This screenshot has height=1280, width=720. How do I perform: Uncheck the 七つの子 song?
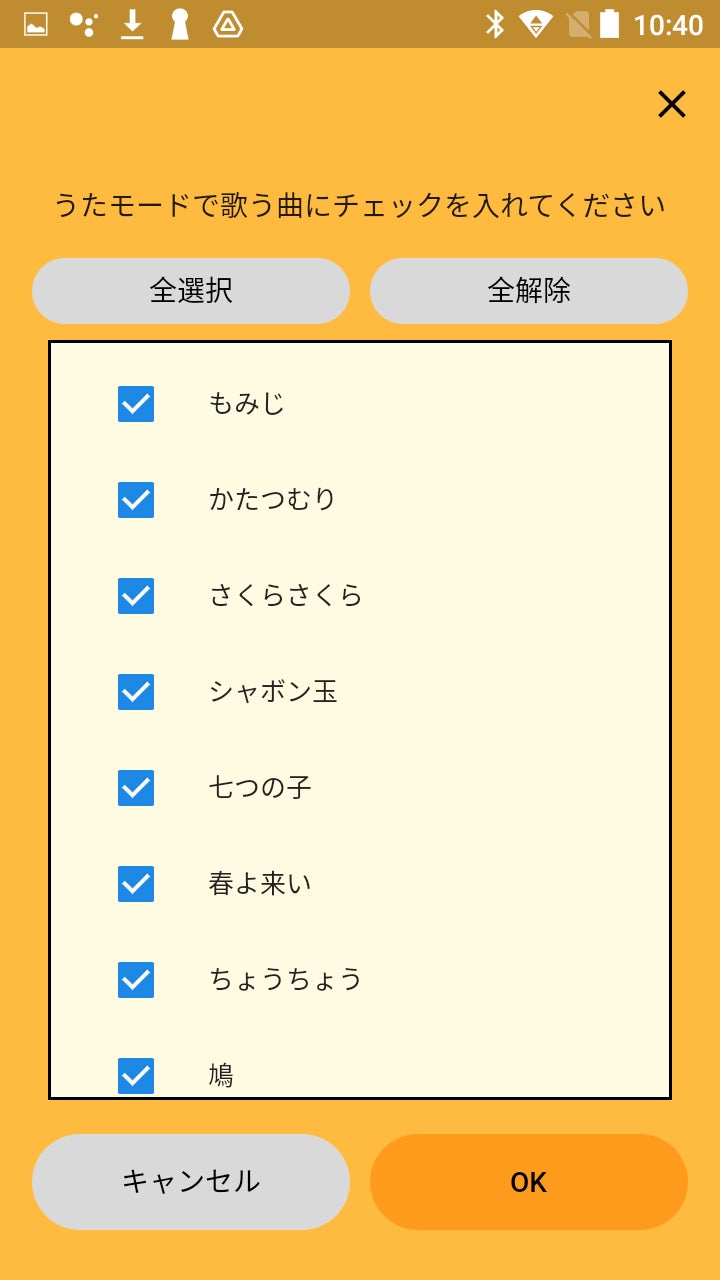point(136,788)
